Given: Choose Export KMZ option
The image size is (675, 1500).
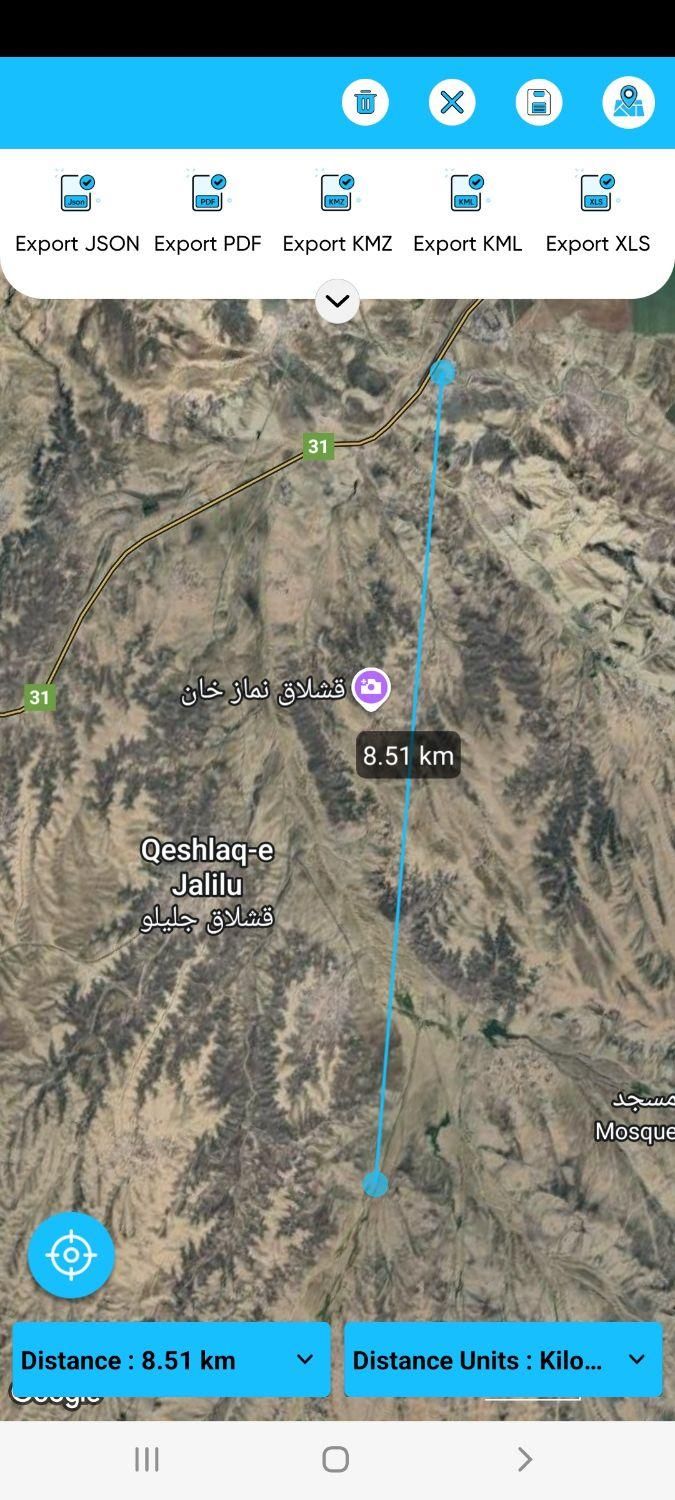Looking at the screenshot, I should (337, 213).
